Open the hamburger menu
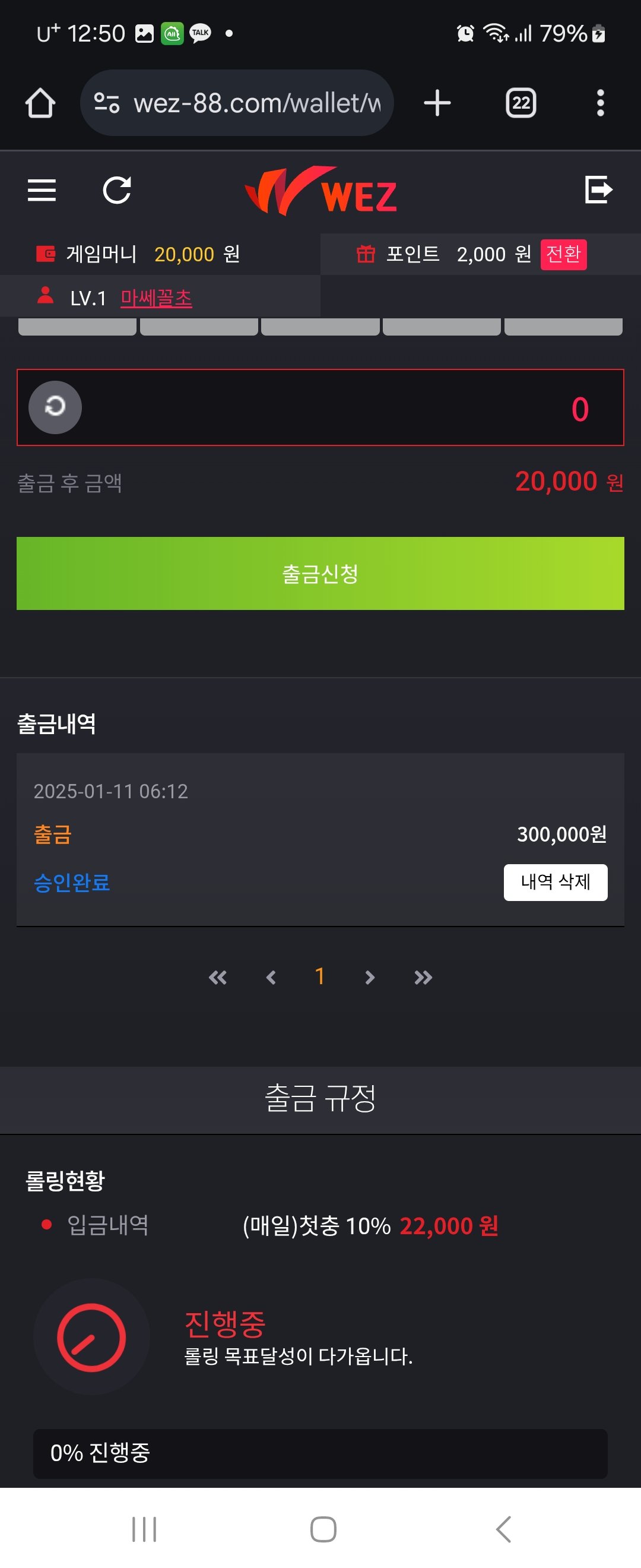 point(42,190)
